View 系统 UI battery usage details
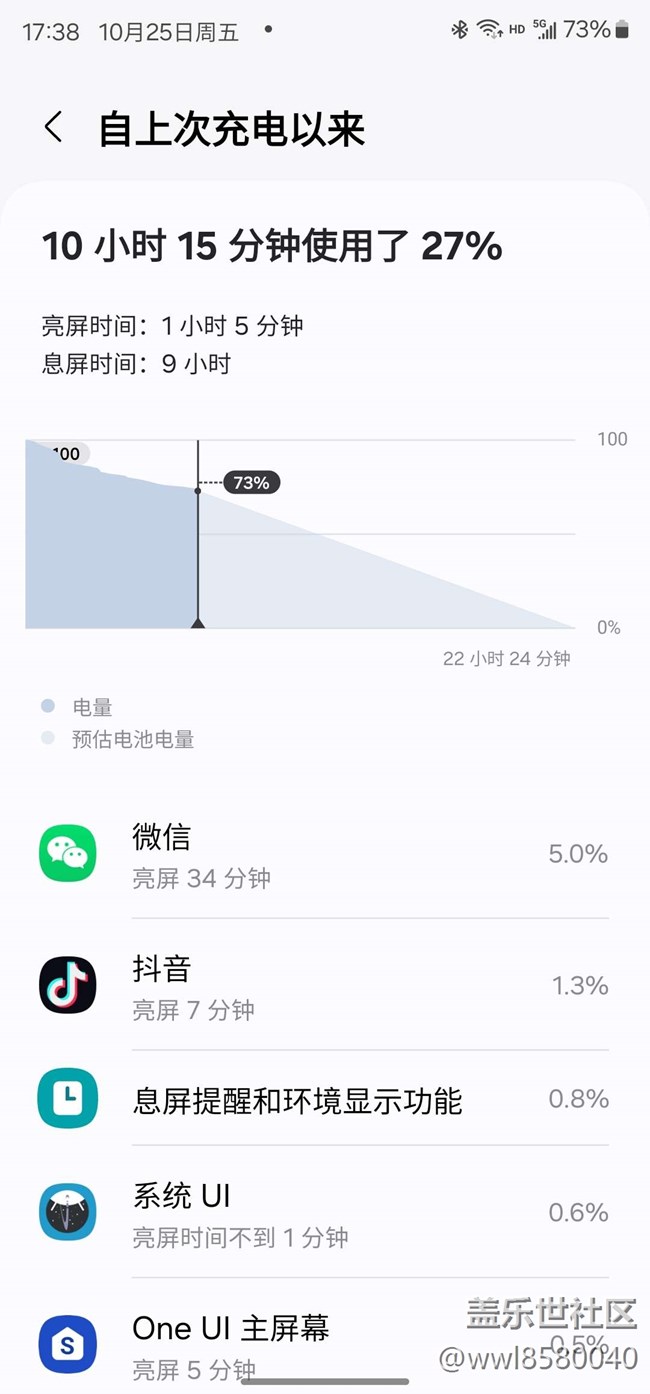The image size is (650, 1394). 324,1212
